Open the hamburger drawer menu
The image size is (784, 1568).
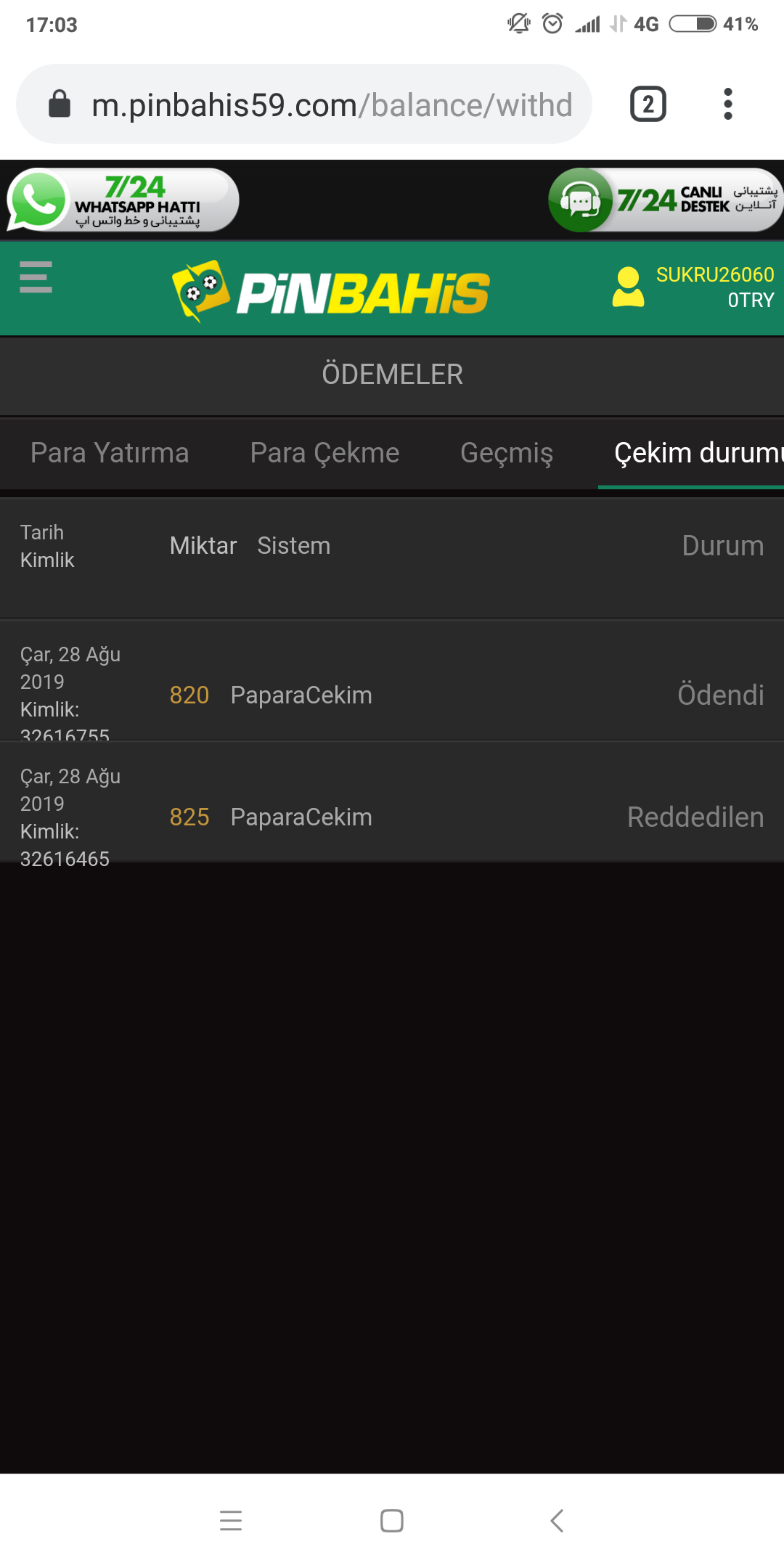(36, 277)
